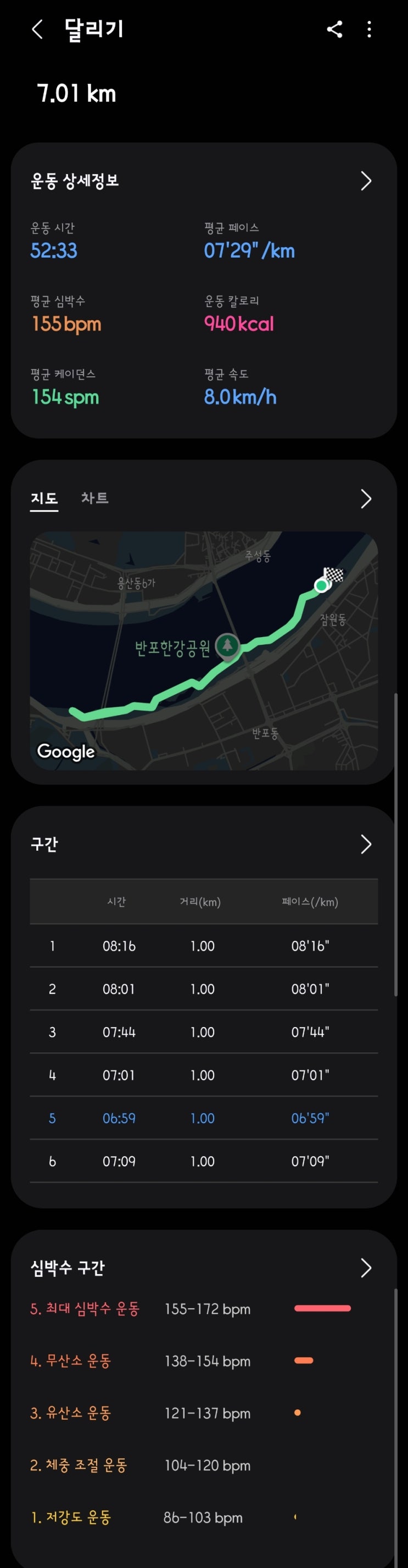The width and height of the screenshot is (408, 1568).
Task: View 심박수 구간 details
Action: pos(365,1268)
